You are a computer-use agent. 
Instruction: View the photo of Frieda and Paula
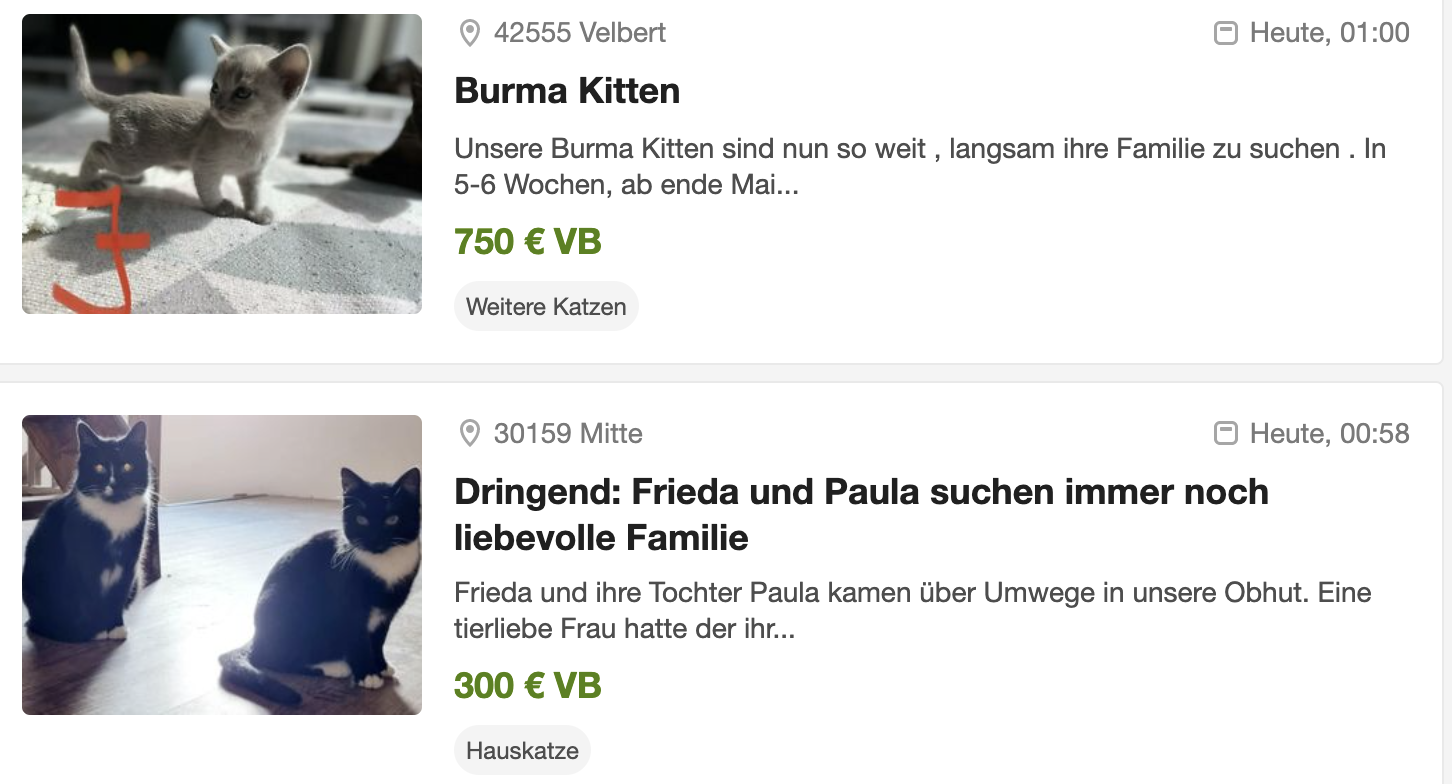[222, 564]
